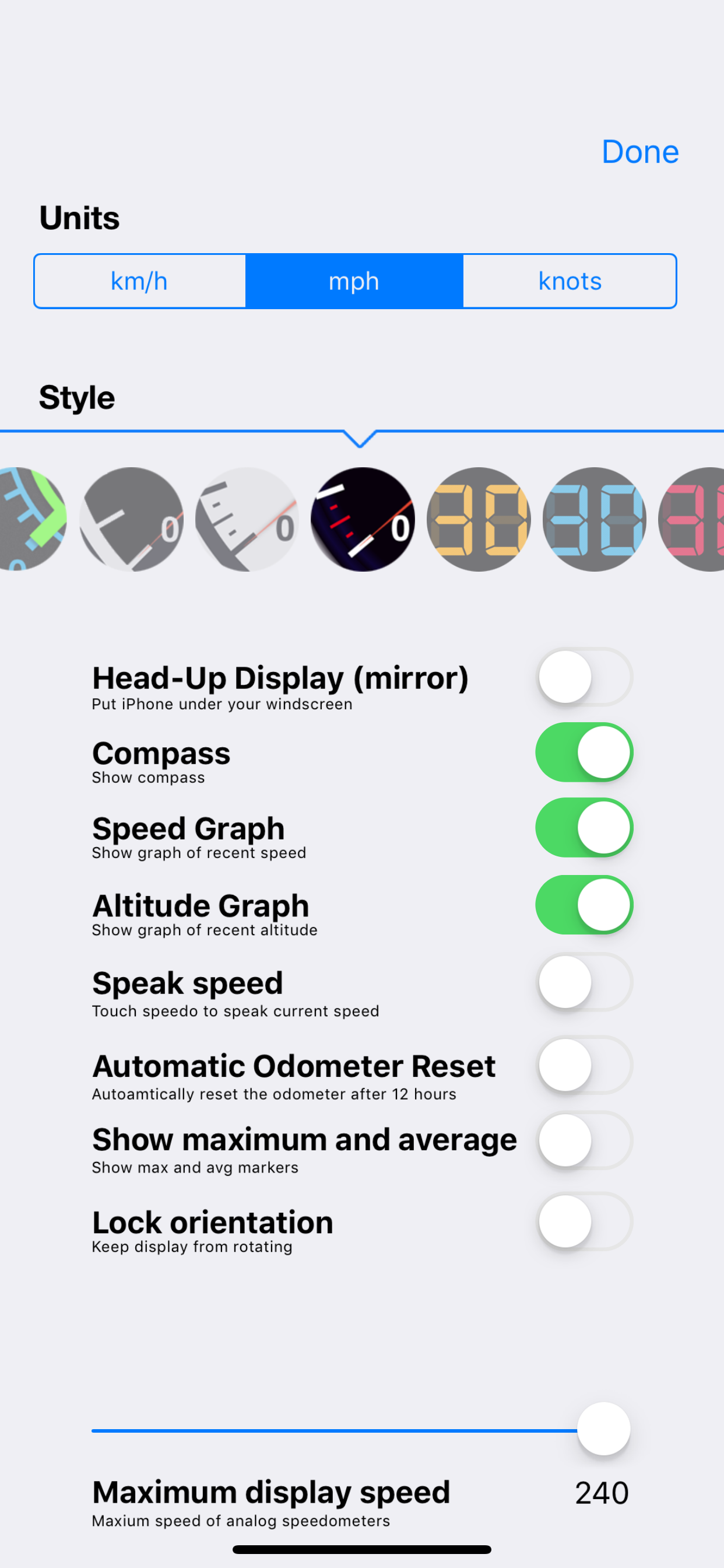Select the gray analog speedometer style
This screenshot has height=1568, width=724.
(x=131, y=519)
